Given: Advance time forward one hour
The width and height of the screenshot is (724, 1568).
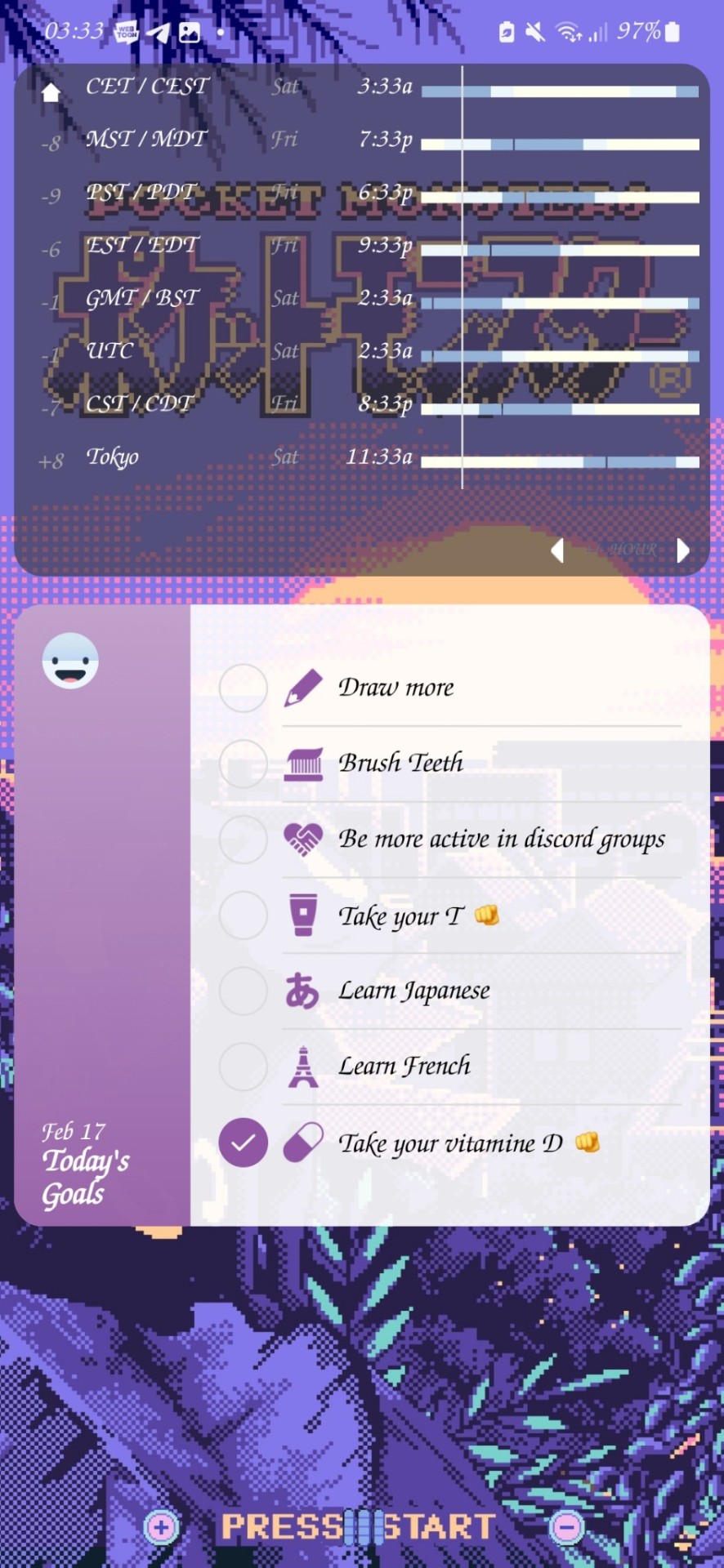Looking at the screenshot, I should (683, 550).
